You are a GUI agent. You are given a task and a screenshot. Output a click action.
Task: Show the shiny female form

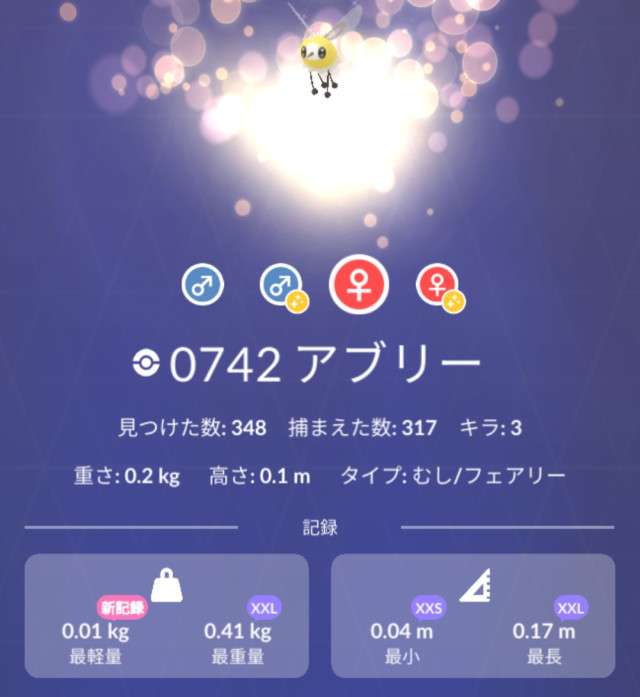(439, 287)
